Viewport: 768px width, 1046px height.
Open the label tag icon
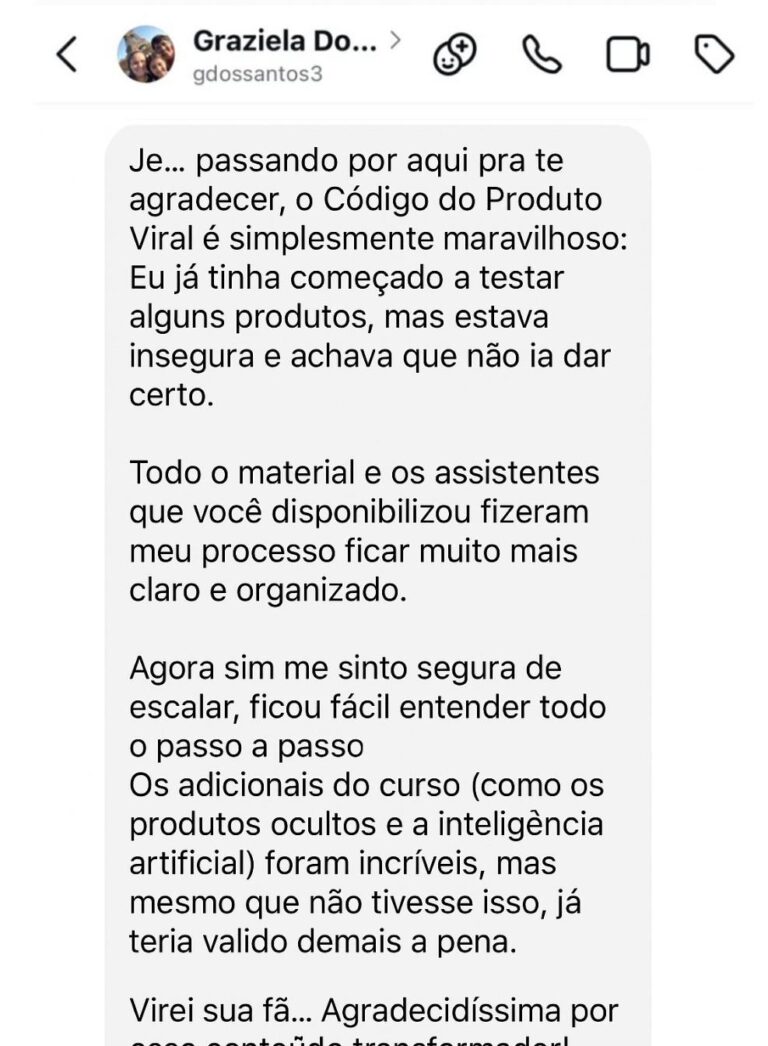point(714,55)
